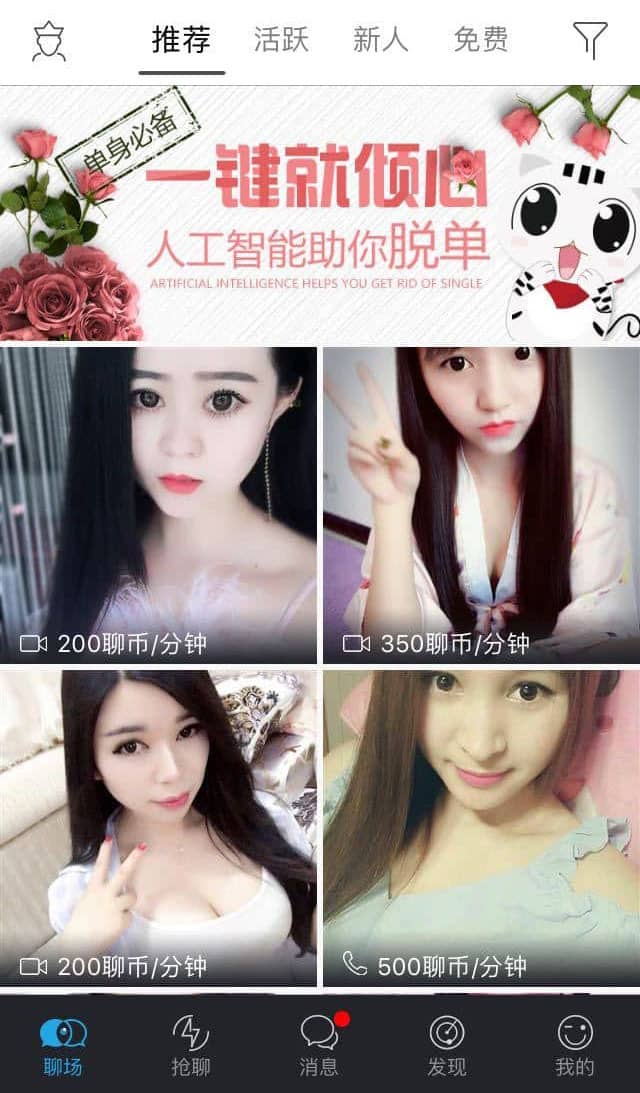This screenshot has height=1093, width=640.
Task: Open the profile card priced 500聊币/分钟
Action: point(480,828)
